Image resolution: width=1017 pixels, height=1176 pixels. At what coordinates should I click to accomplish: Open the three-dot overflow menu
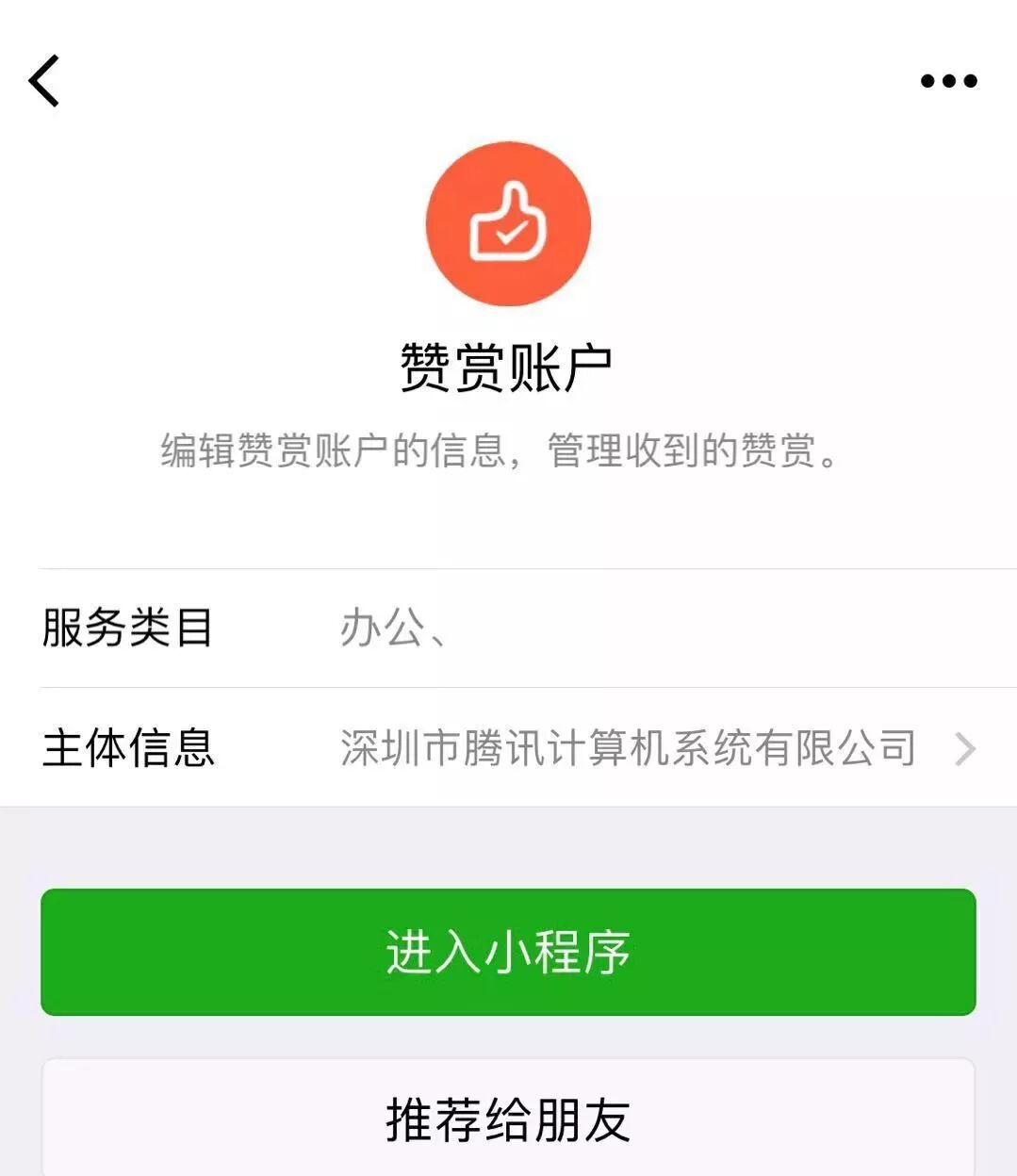(x=948, y=81)
